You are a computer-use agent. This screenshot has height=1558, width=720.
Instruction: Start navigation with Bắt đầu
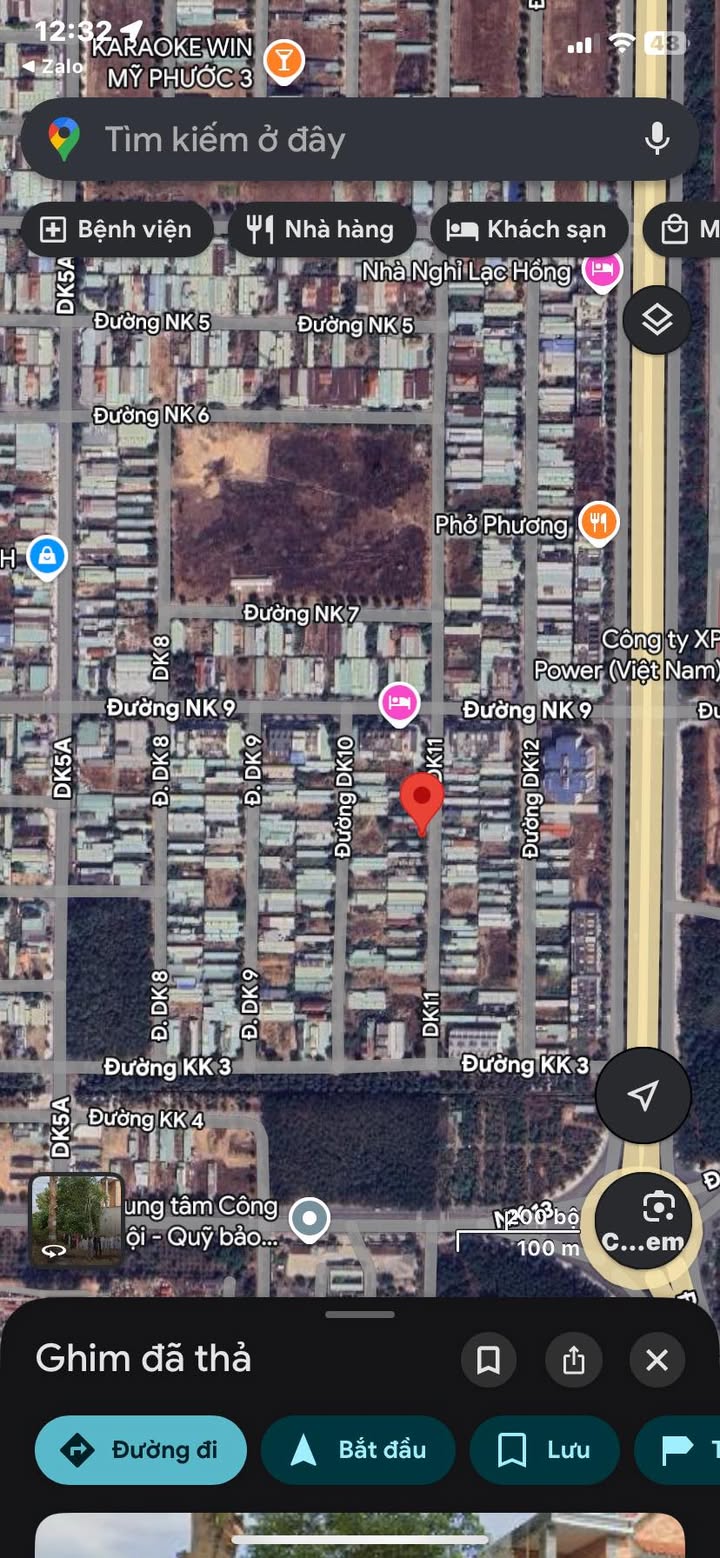coord(358,1450)
